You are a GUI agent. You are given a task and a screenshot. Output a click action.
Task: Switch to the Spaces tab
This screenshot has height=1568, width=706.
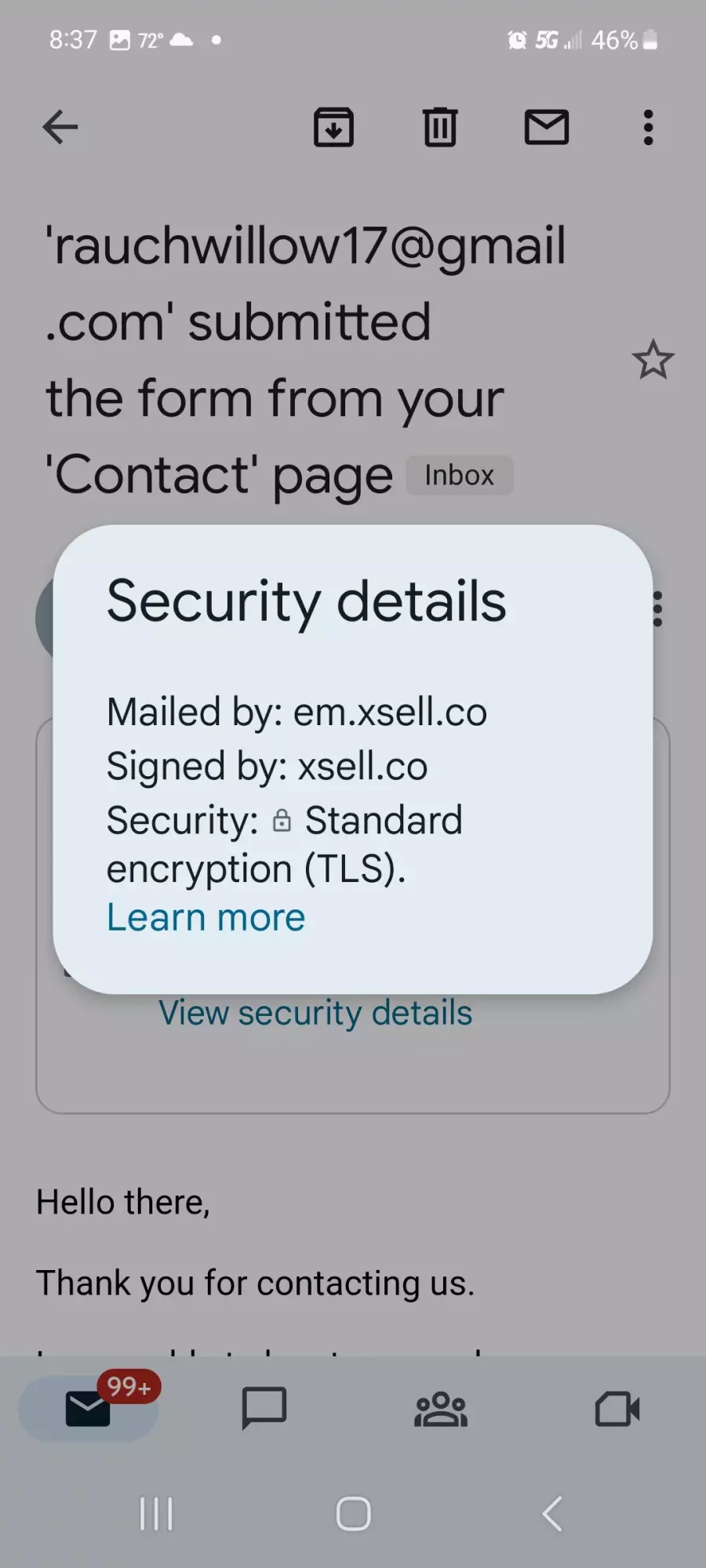[441, 1409]
